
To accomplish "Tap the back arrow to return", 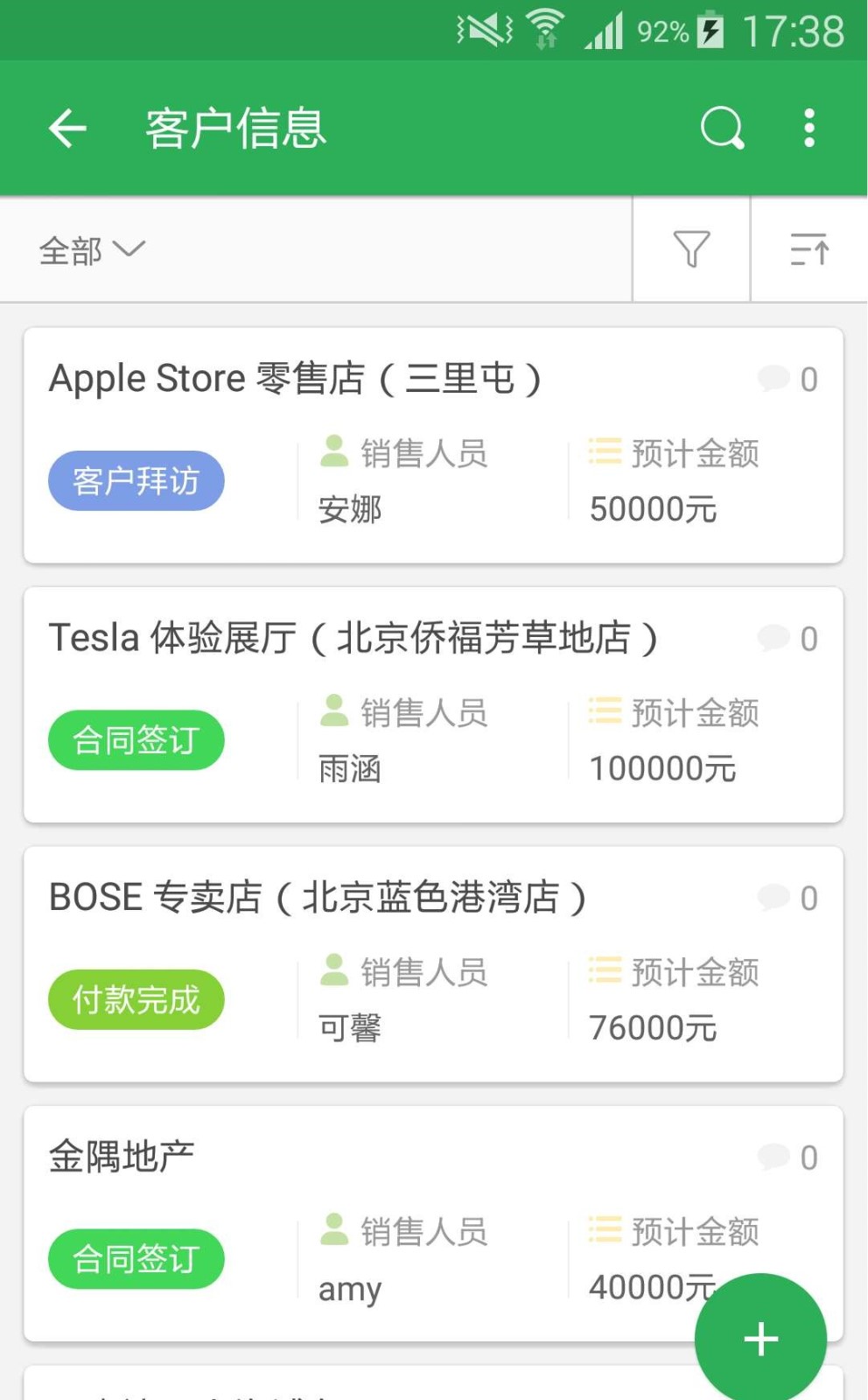I will point(66,127).
